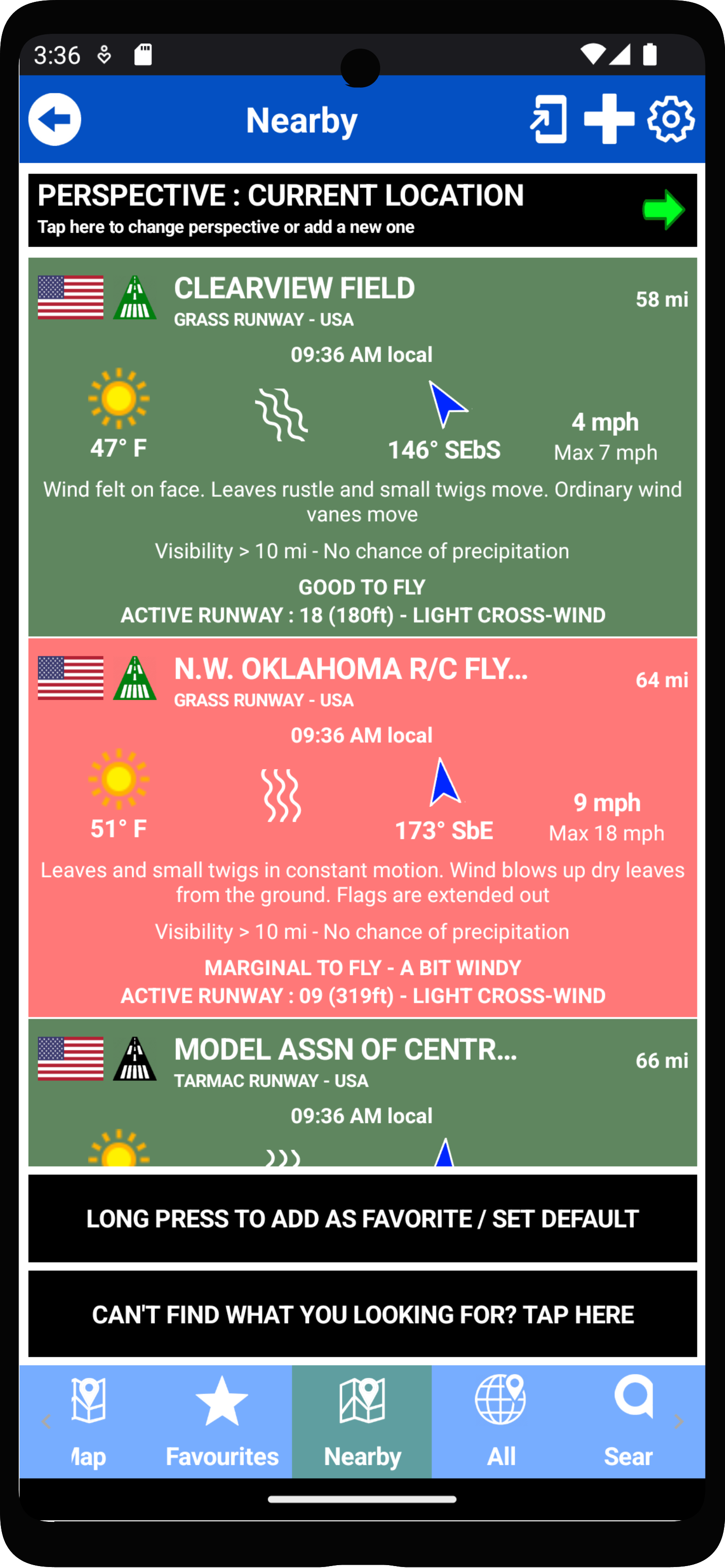Switch to the Favourites tab
The image size is (725, 1568).
pos(222,1422)
